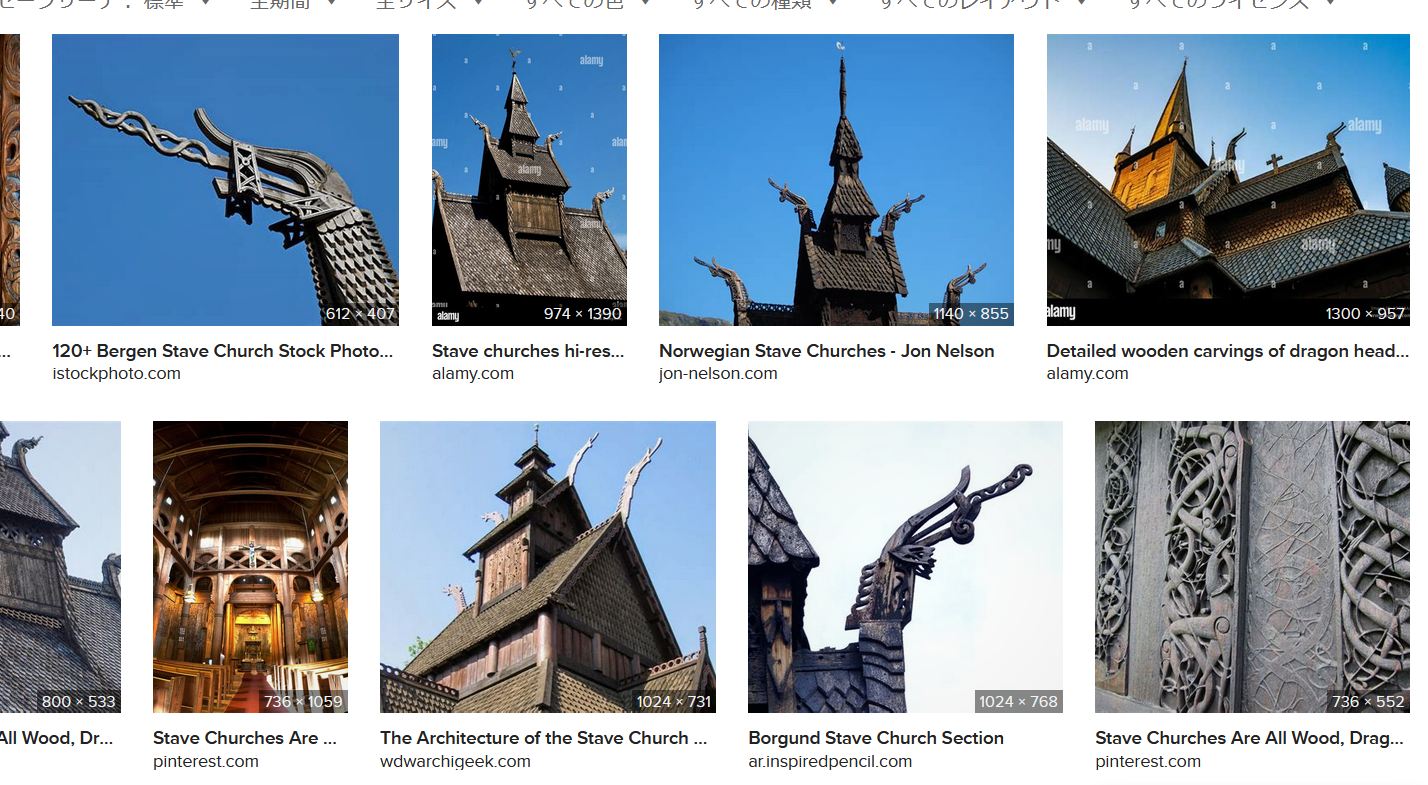Visit jon-nelson.com source link
This screenshot has height=785, width=1428.
(718, 374)
